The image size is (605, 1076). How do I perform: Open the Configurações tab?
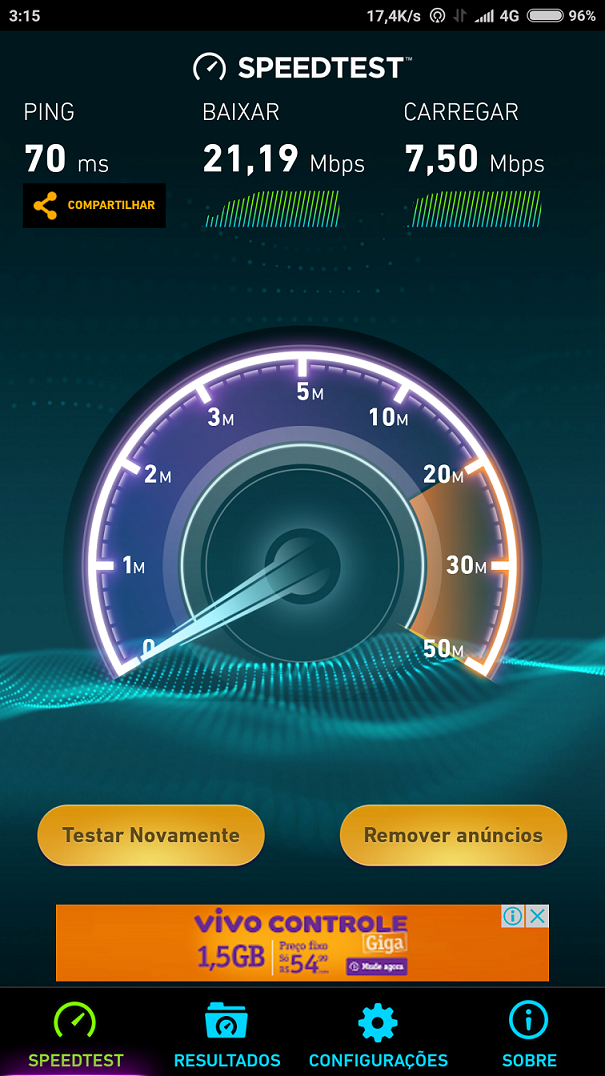[x=378, y=1033]
